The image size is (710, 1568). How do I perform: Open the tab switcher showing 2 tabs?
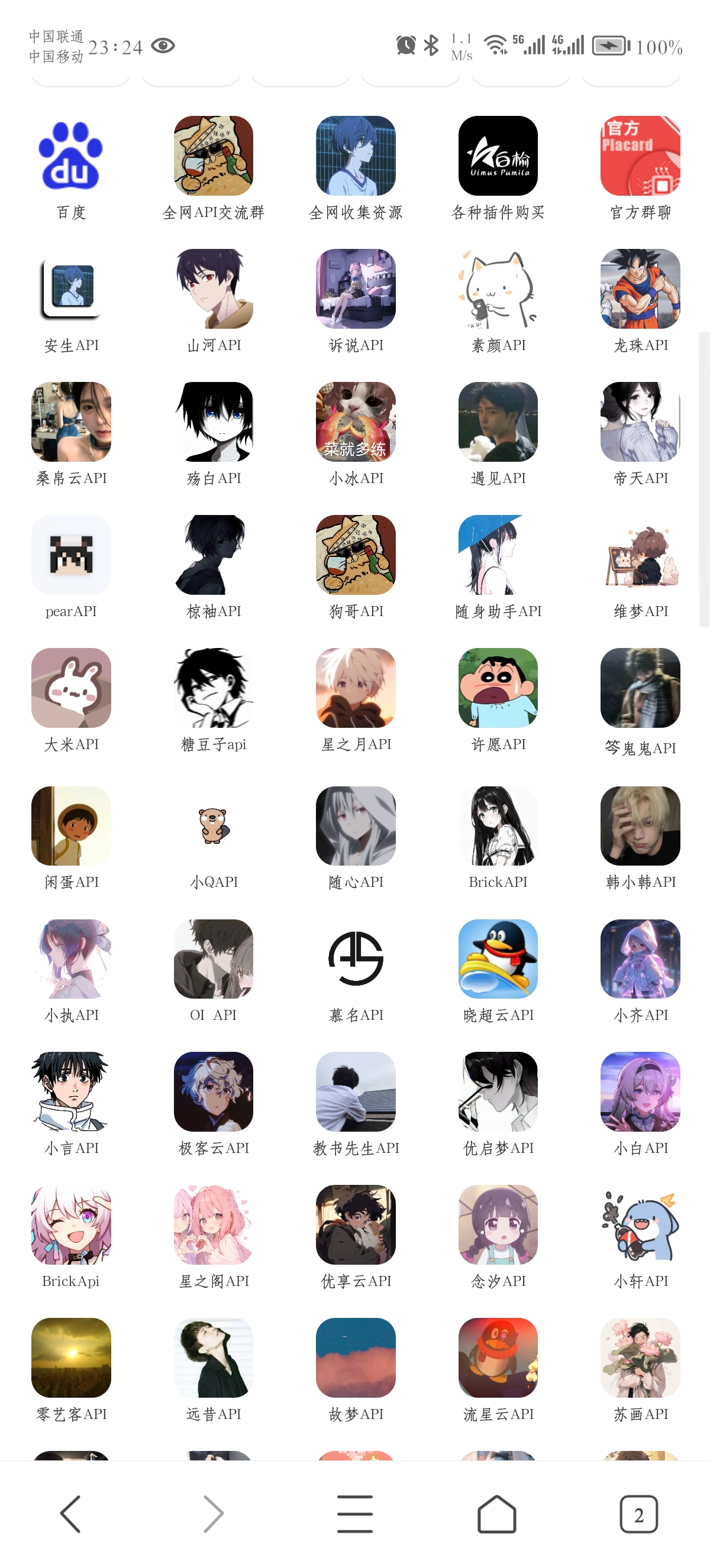tap(639, 1513)
